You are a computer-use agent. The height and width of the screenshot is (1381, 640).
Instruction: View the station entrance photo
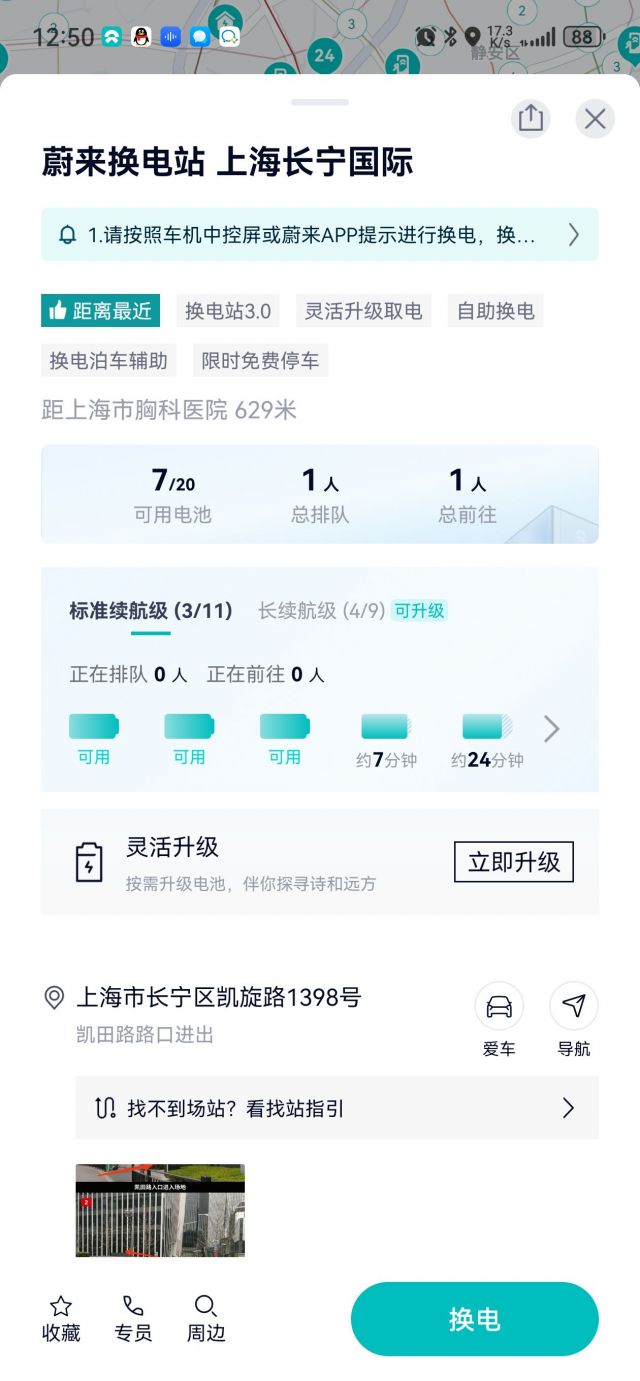160,1210
